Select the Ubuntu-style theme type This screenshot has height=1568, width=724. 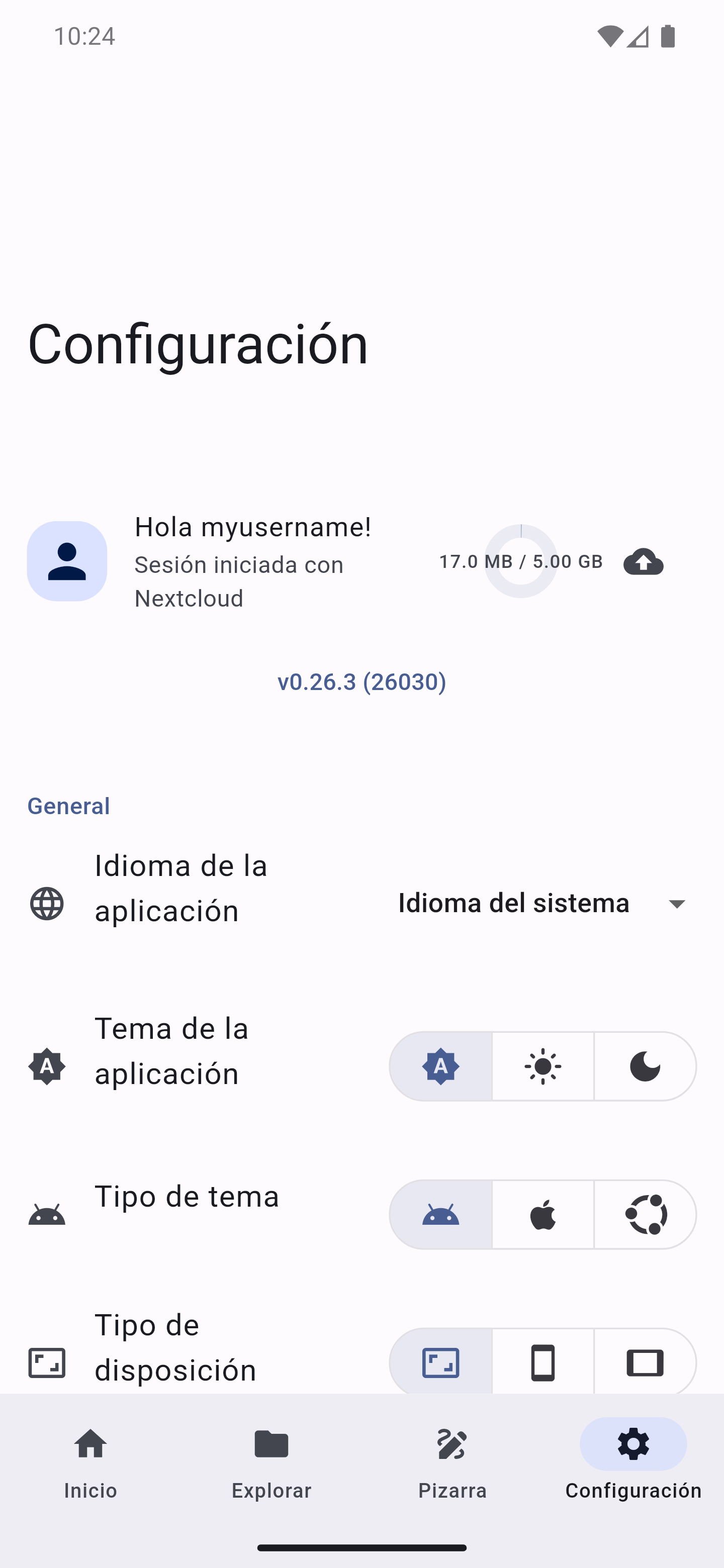pos(645,1214)
